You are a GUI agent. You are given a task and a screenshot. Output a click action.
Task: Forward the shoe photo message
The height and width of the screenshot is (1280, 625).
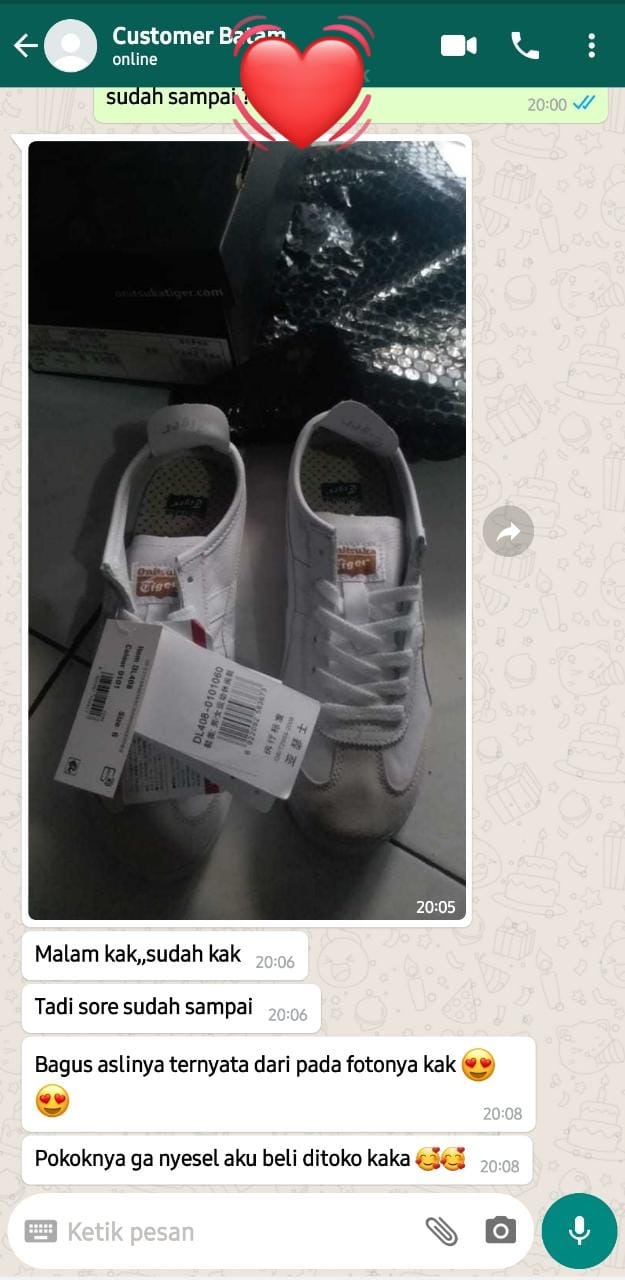point(508,533)
